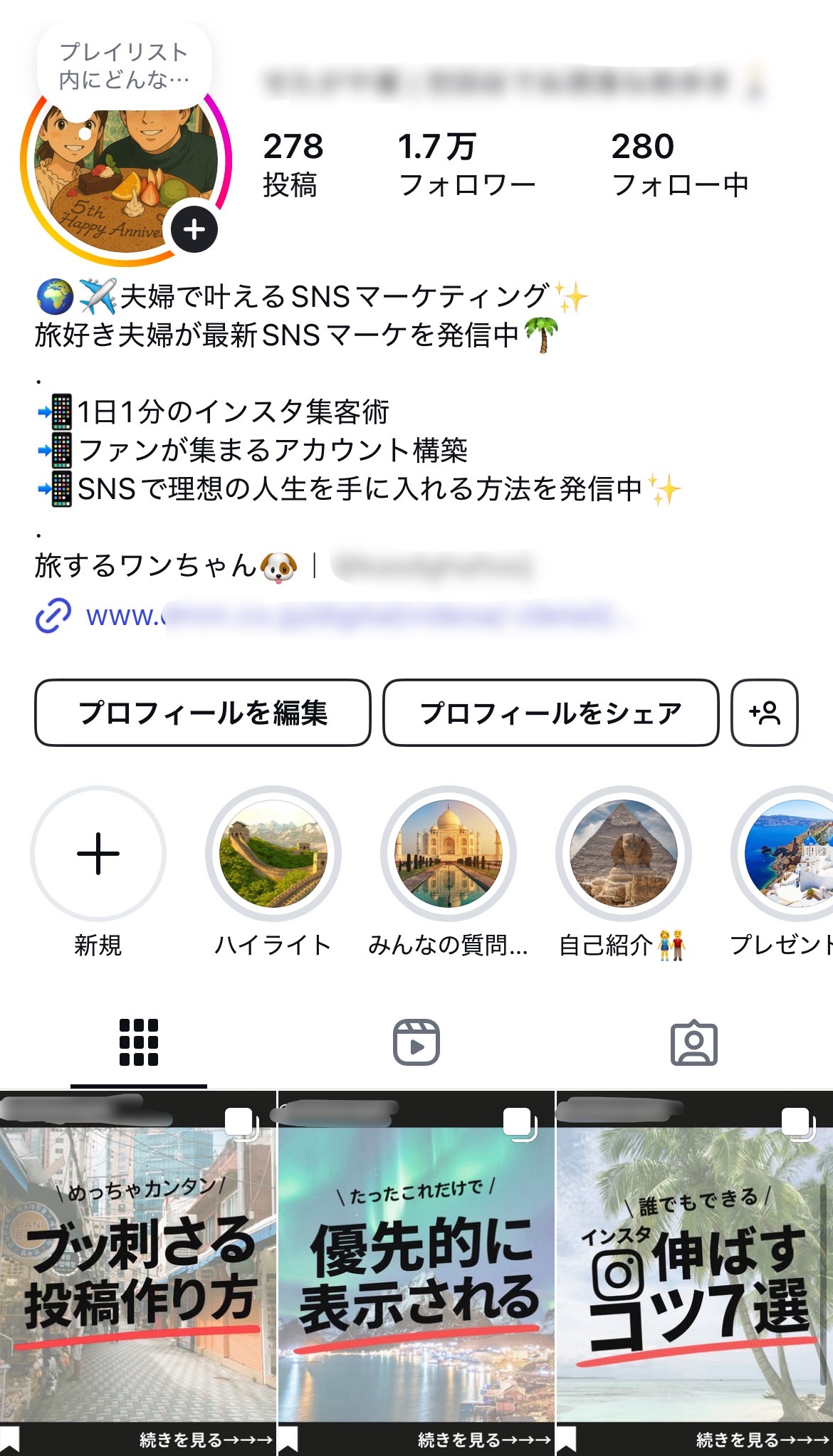The height and width of the screenshot is (1456, 833).
Task: Open the ハイライト story highlight
Action: pos(273,854)
